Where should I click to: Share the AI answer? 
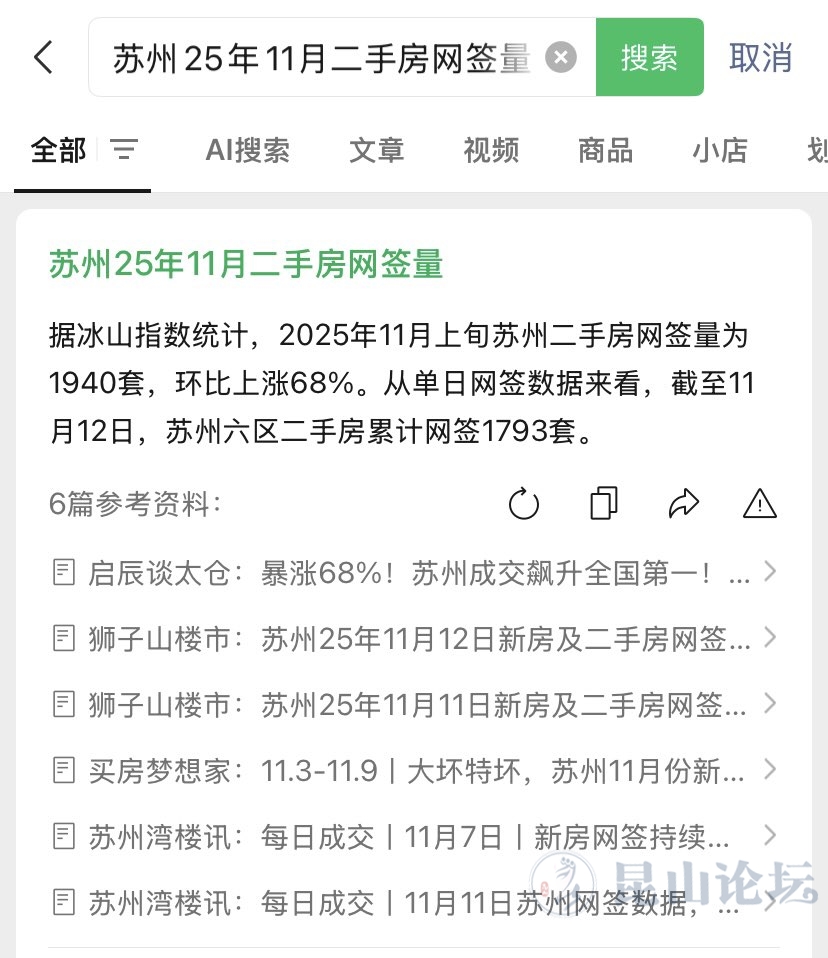(683, 504)
